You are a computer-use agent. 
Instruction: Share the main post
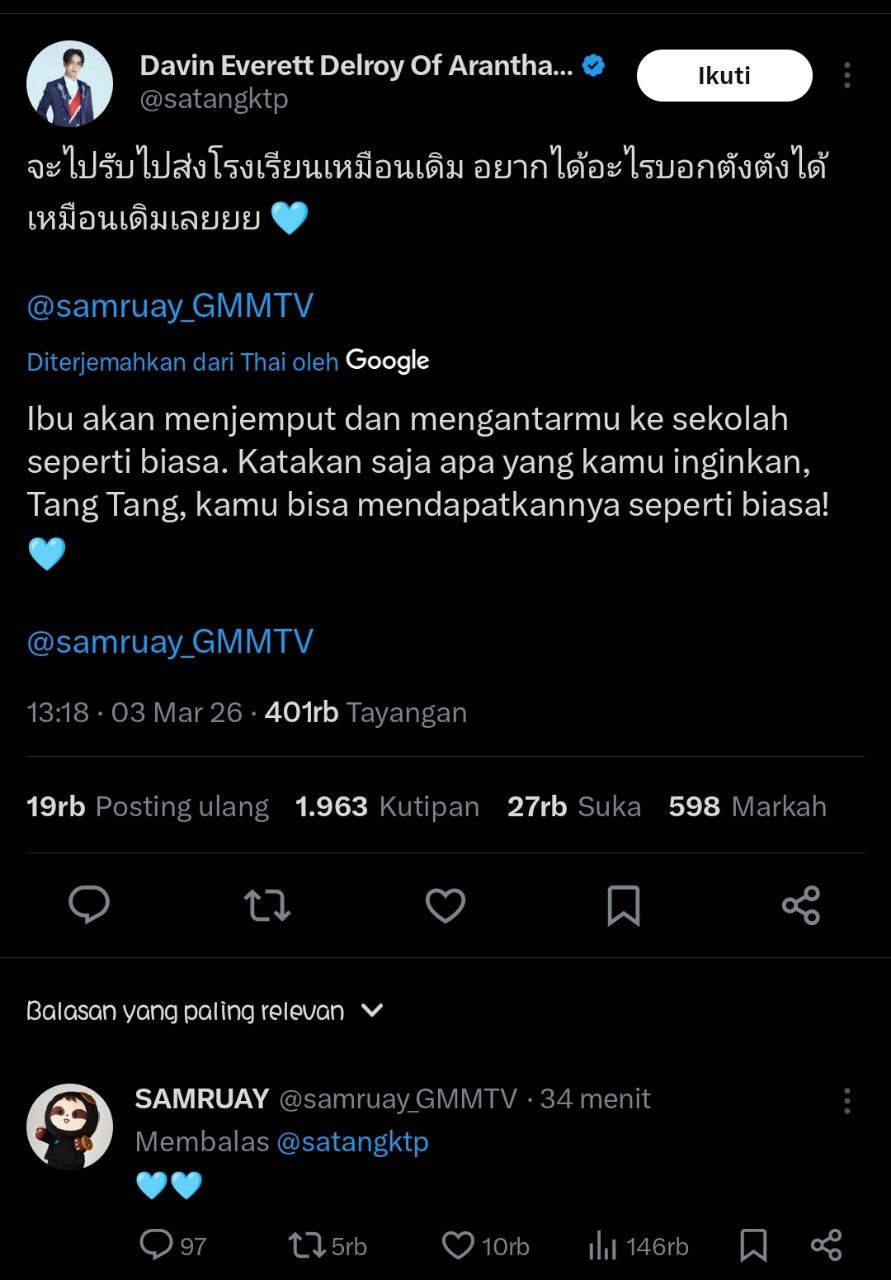point(801,906)
